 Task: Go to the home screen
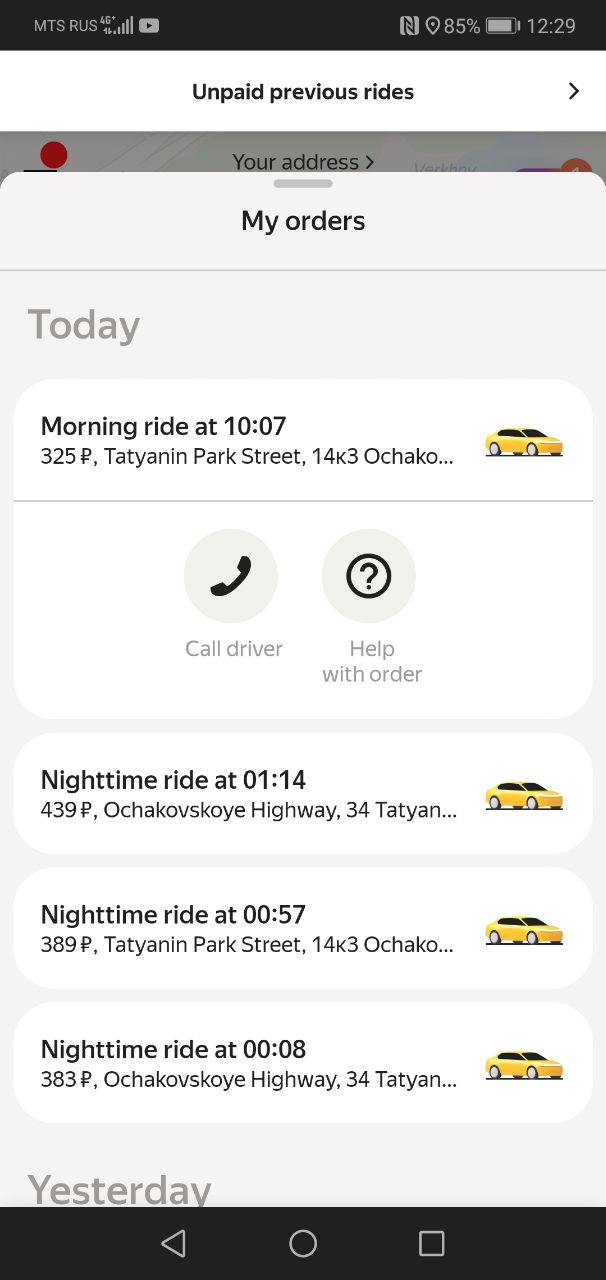(x=303, y=1243)
